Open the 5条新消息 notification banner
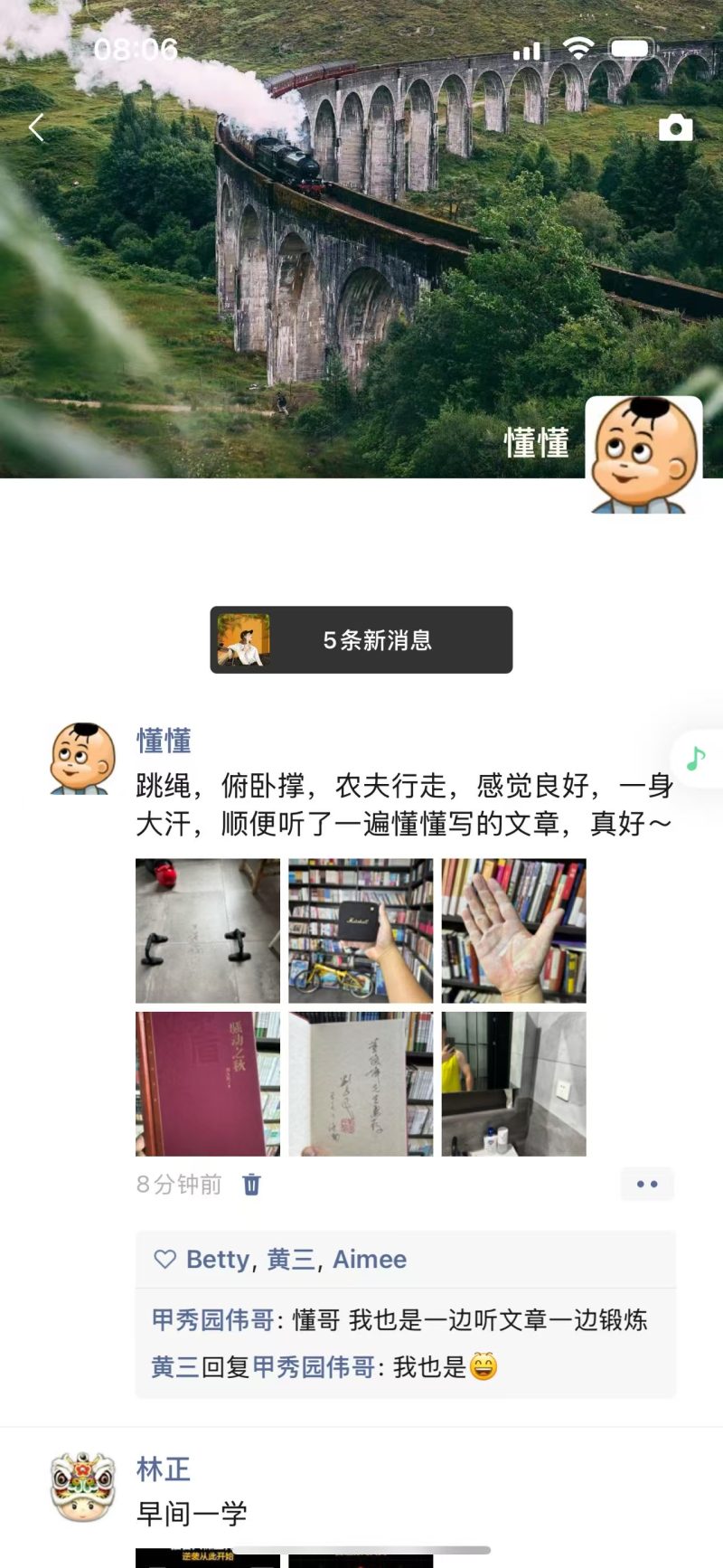The height and width of the screenshot is (1568, 723). click(361, 640)
